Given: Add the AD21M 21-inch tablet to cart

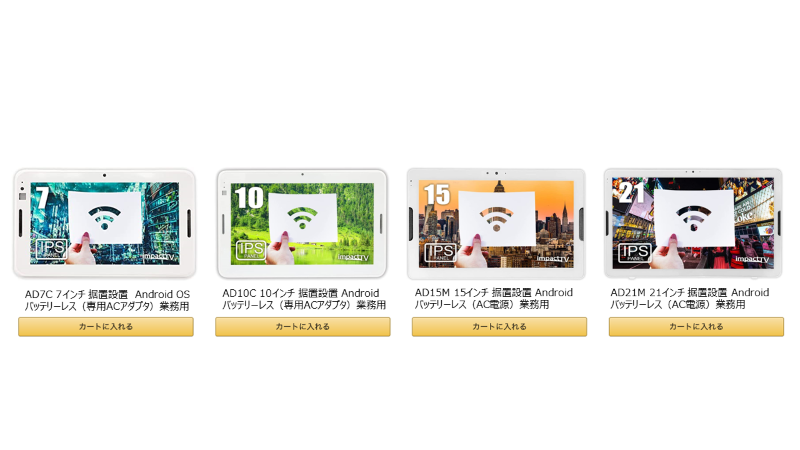Looking at the screenshot, I should 696,326.
